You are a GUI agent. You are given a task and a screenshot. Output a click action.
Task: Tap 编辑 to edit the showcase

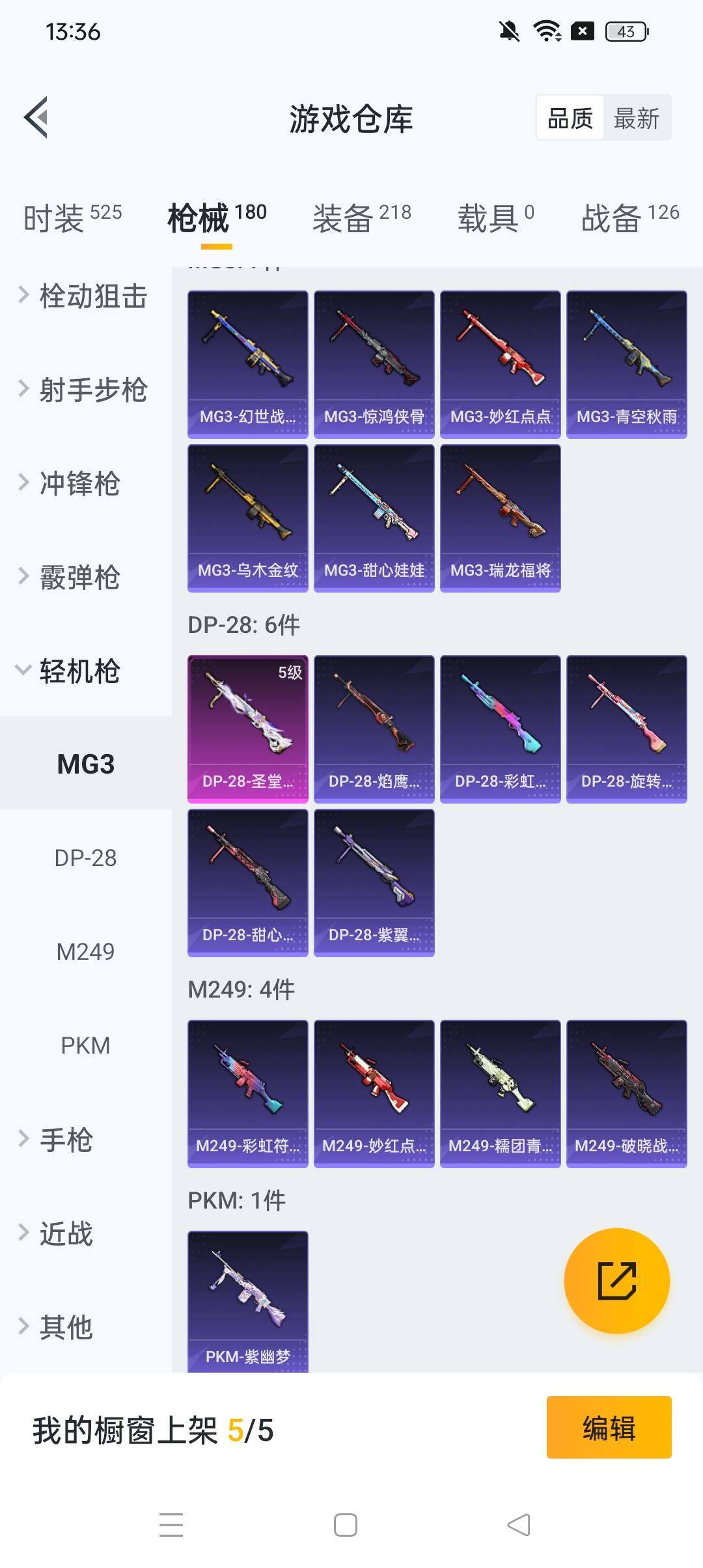click(x=609, y=1427)
